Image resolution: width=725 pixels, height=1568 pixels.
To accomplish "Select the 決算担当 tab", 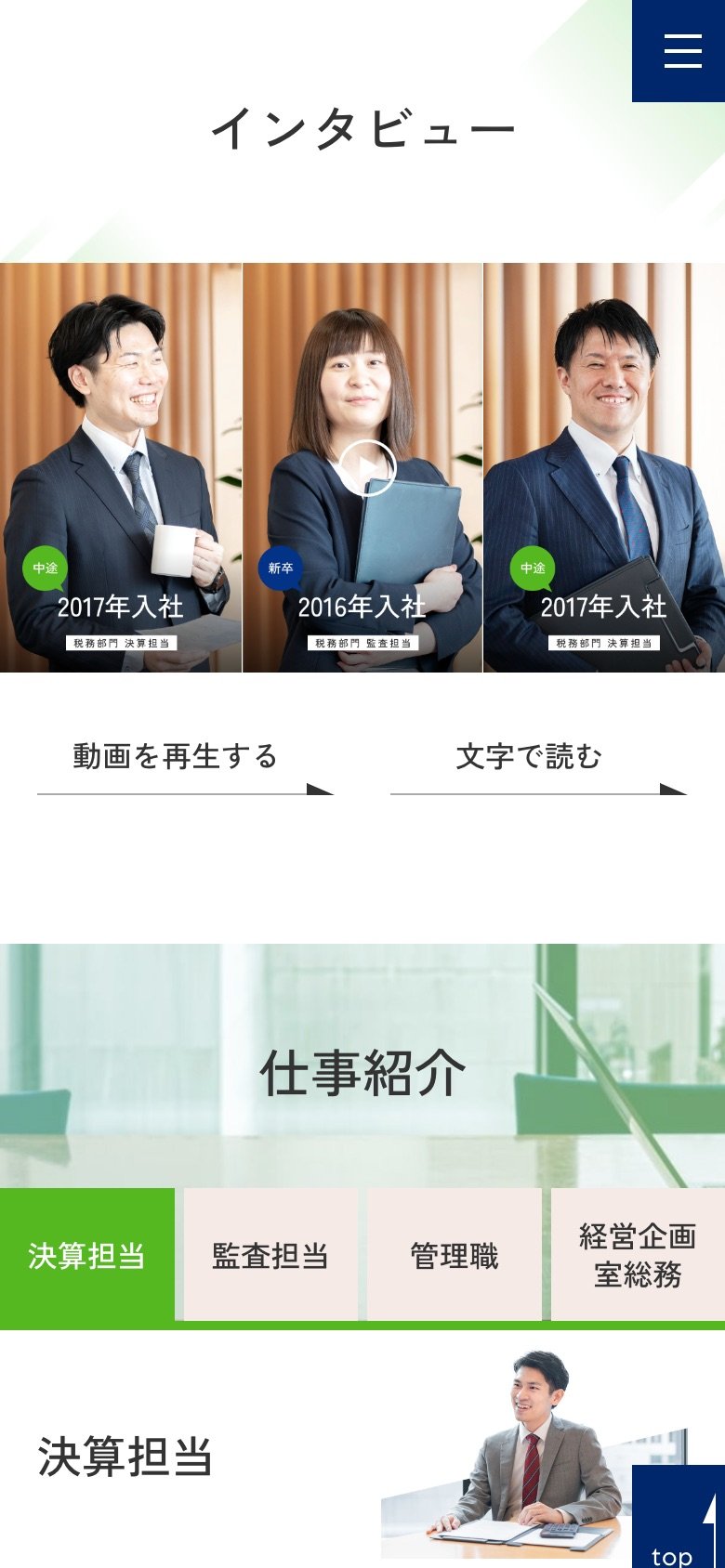I will click(x=86, y=1255).
